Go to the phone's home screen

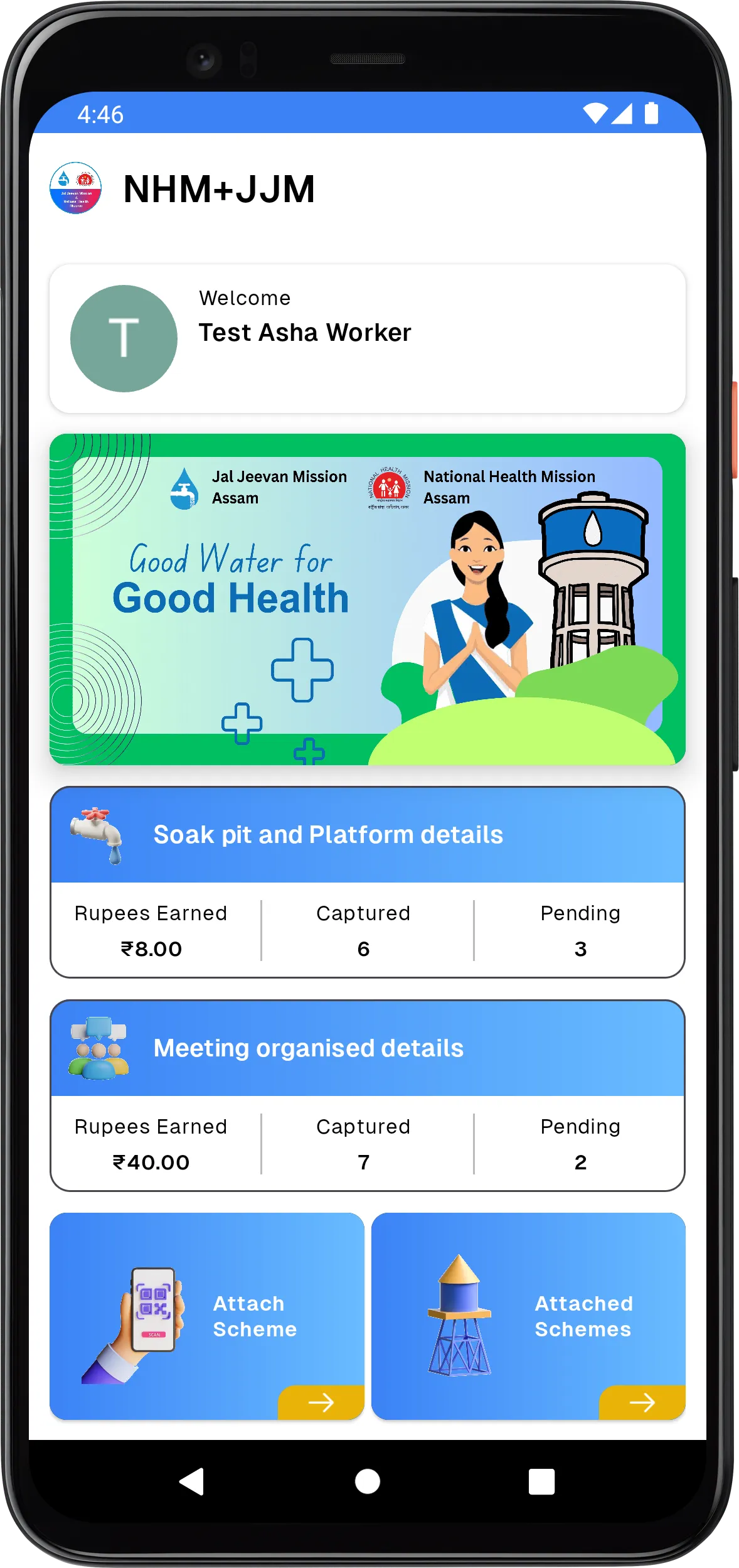tap(368, 1482)
